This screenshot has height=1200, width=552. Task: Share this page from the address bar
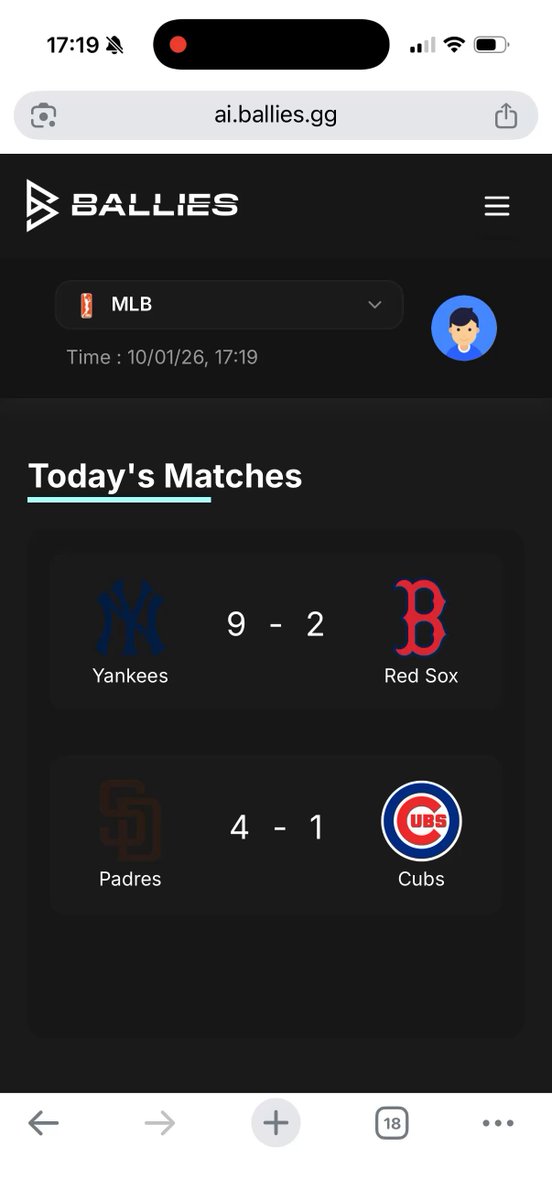pyautogui.click(x=506, y=115)
